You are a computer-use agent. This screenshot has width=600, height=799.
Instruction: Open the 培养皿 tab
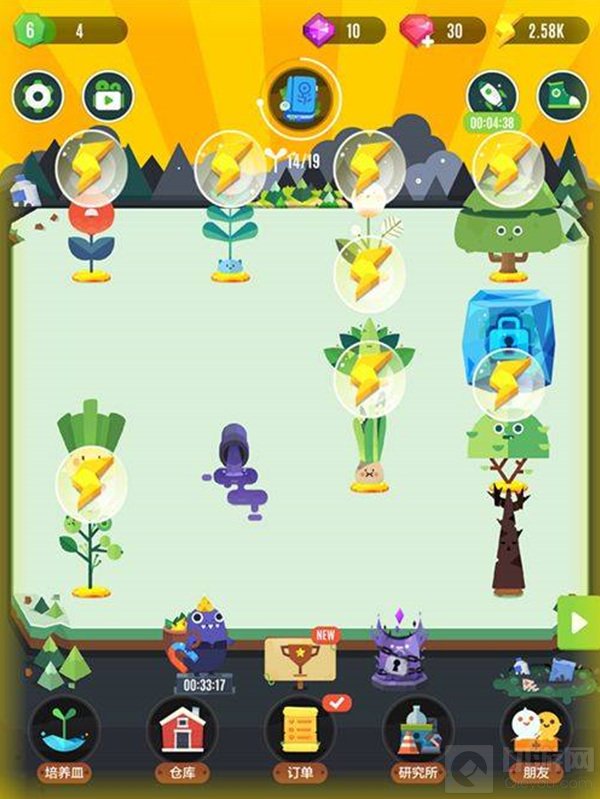tap(64, 731)
